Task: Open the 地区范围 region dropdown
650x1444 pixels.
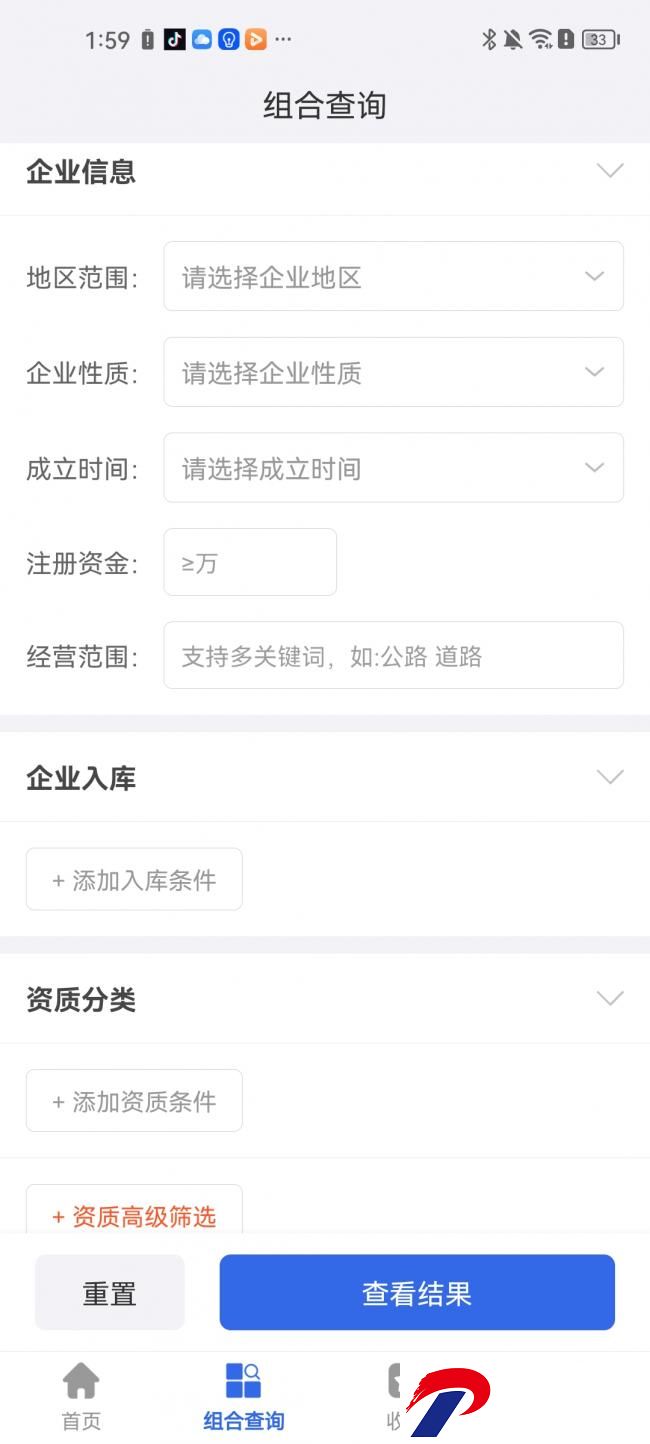Action: pyautogui.click(x=394, y=276)
